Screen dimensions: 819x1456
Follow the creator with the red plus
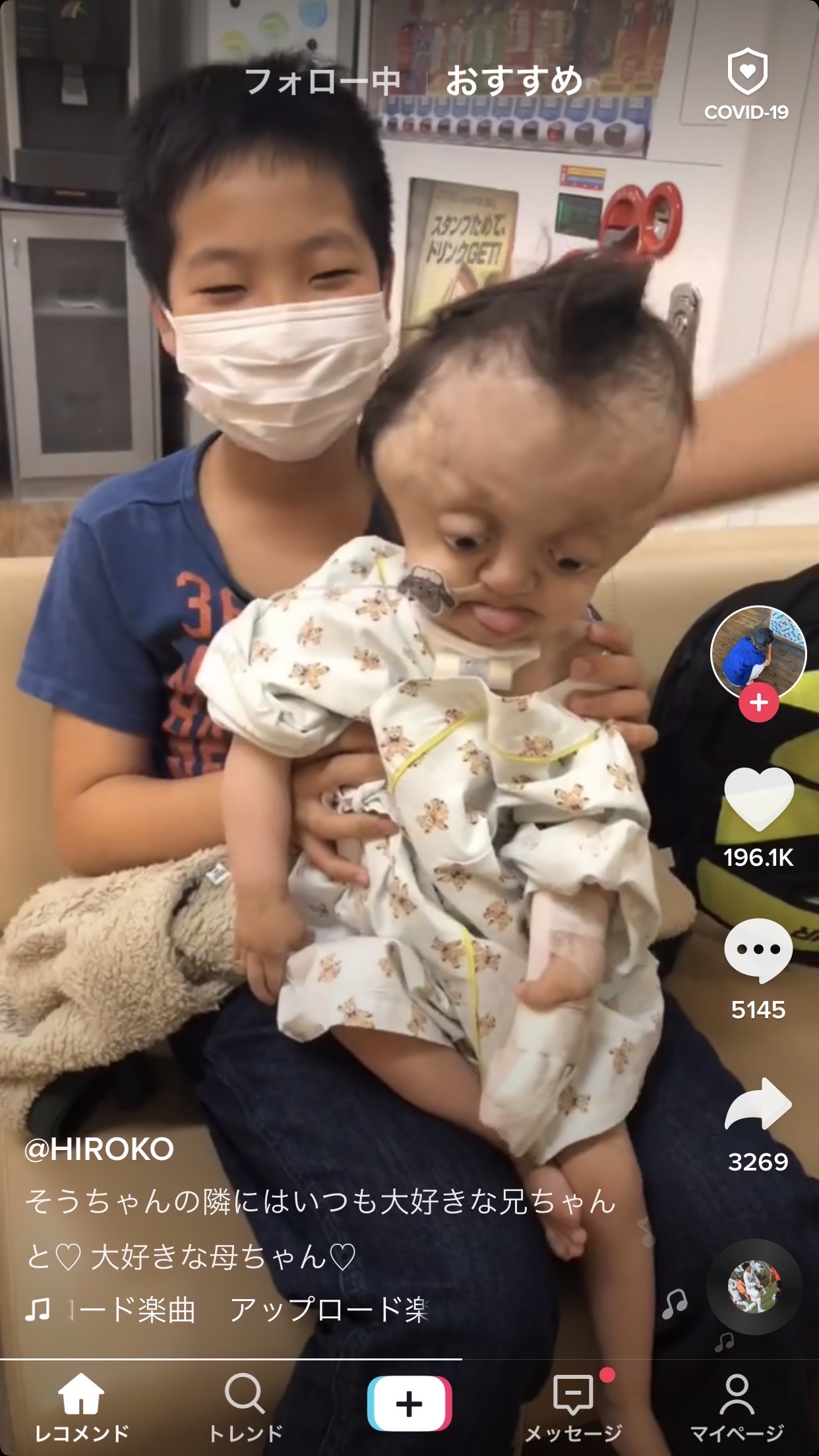(758, 703)
